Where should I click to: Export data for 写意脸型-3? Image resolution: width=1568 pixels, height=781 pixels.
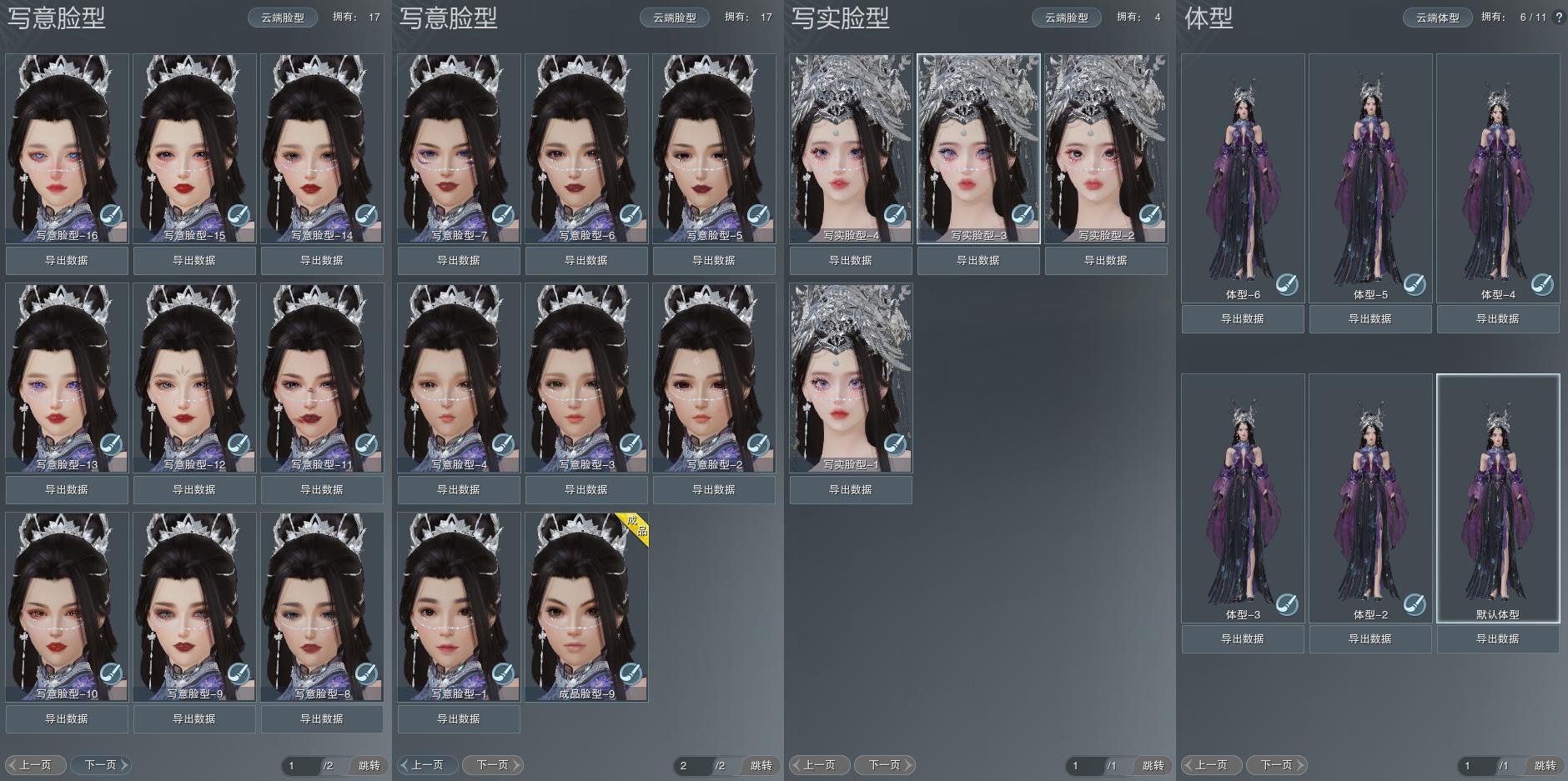tap(586, 490)
